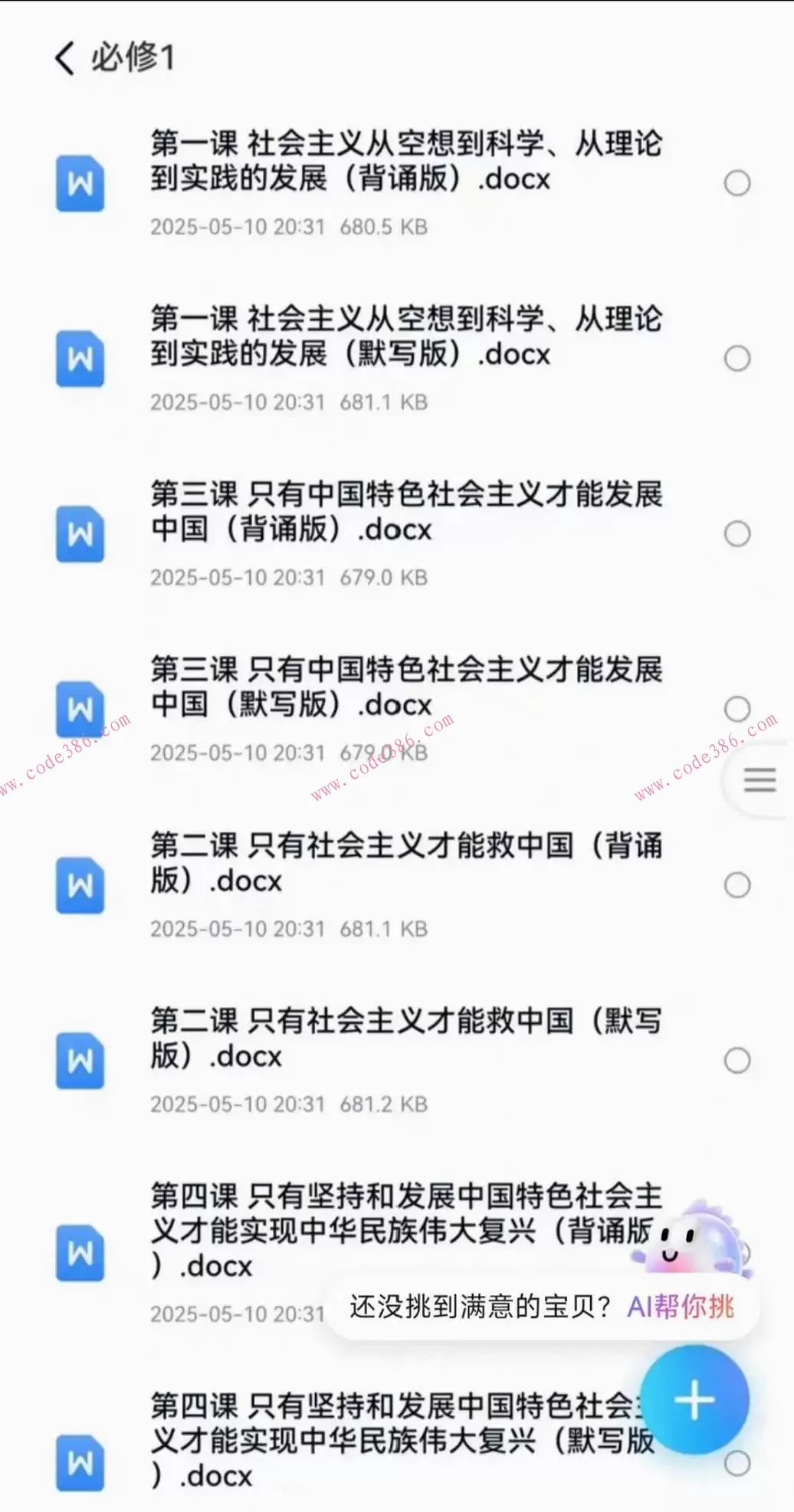Select the circle beside 第三课默写版
Screen dimensions: 794x1512
point(737,708)
